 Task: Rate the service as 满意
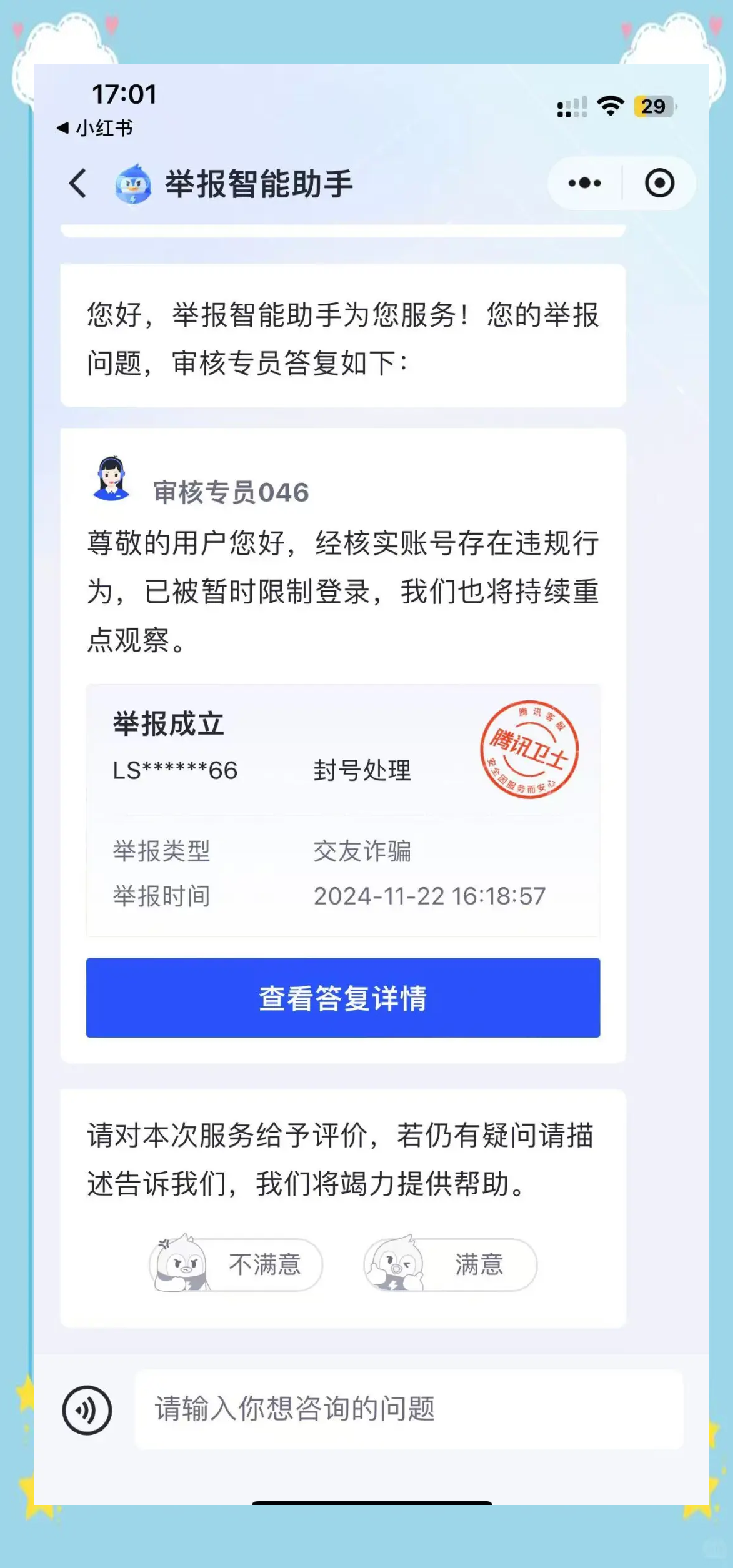(x=451, y=1264)
